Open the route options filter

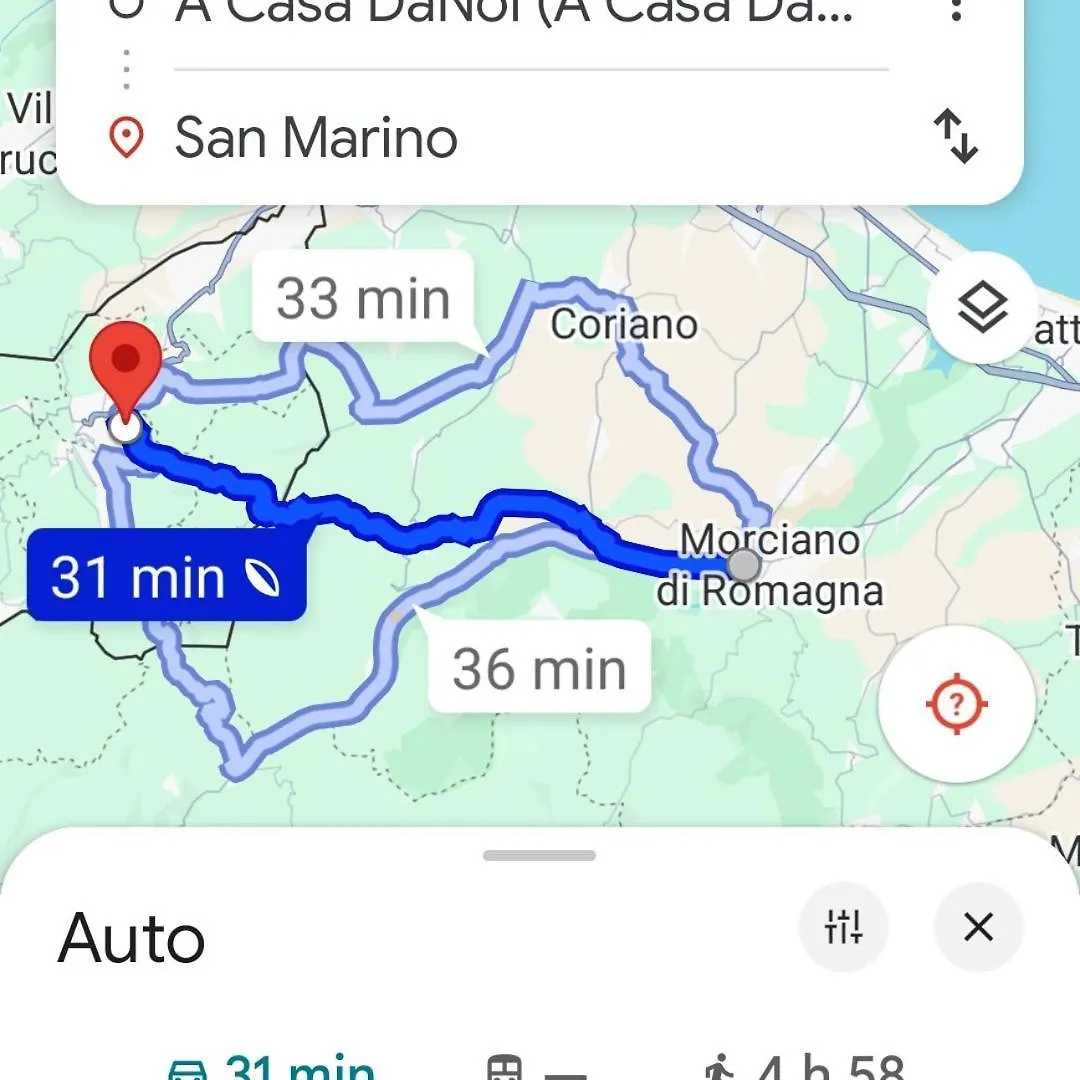(843, 927)
